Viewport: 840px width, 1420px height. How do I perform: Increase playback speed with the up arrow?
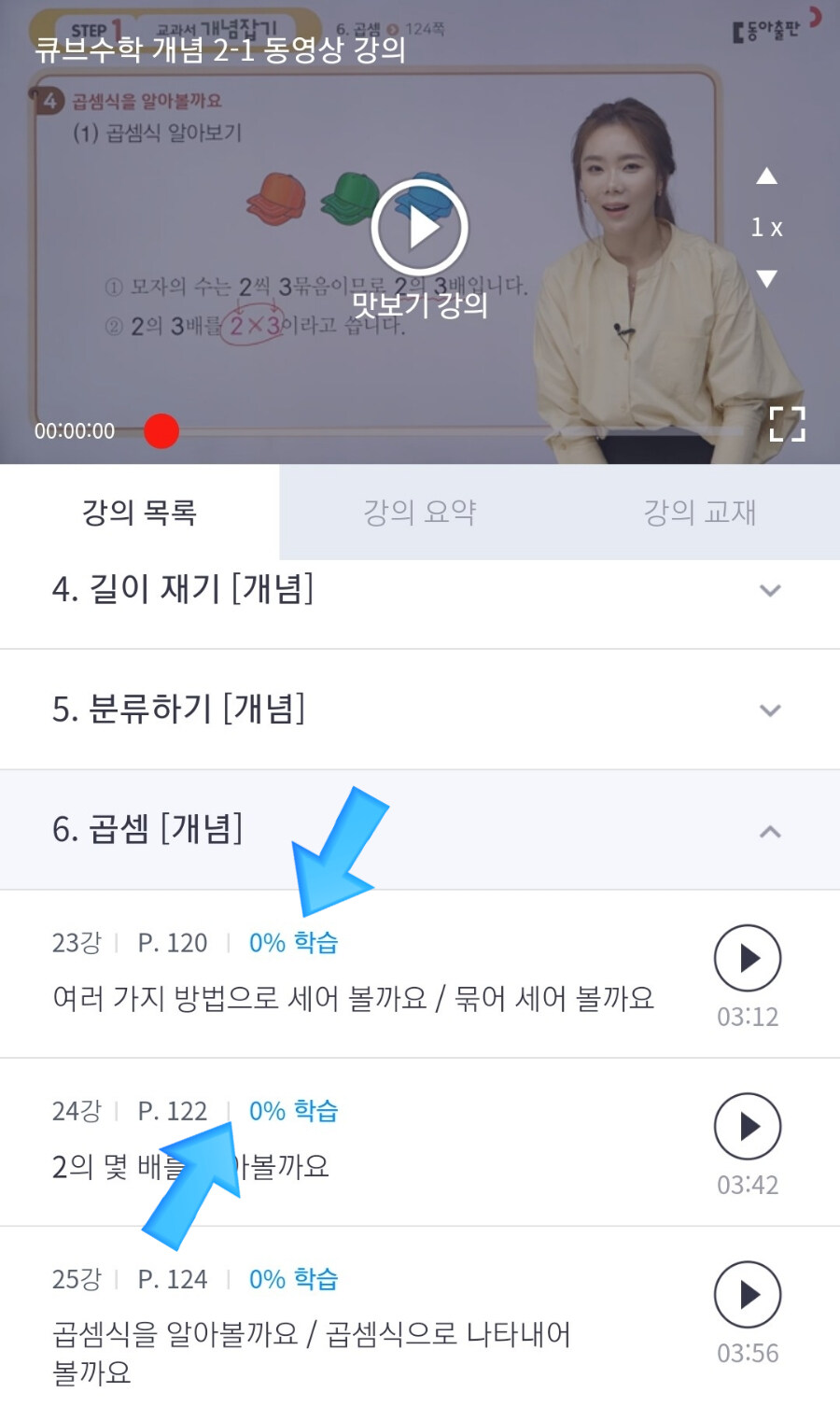[766, 176]
